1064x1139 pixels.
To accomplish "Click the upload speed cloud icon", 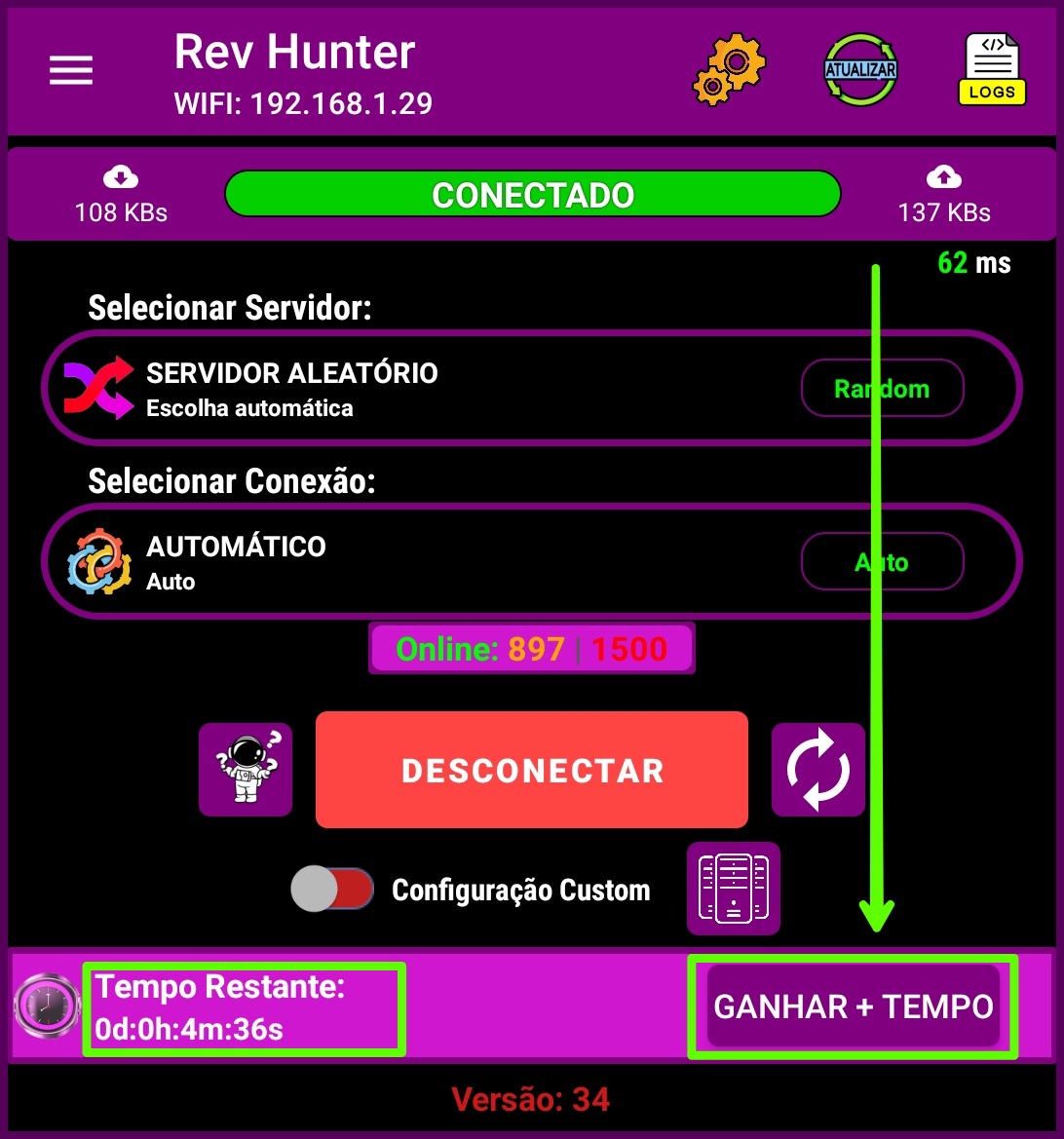I will (943, 176).
